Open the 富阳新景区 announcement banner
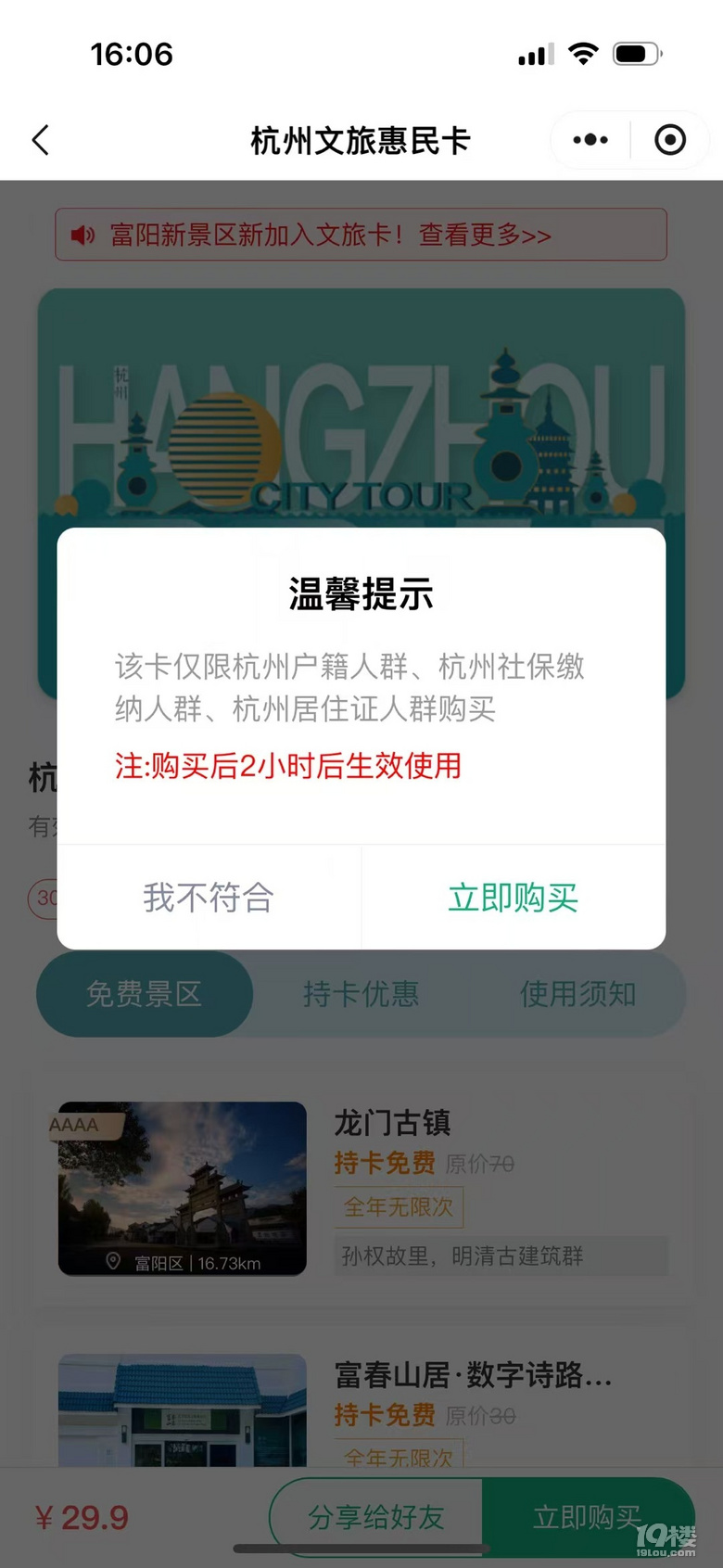Viewport: 723px width, 1568px height. 361,235
